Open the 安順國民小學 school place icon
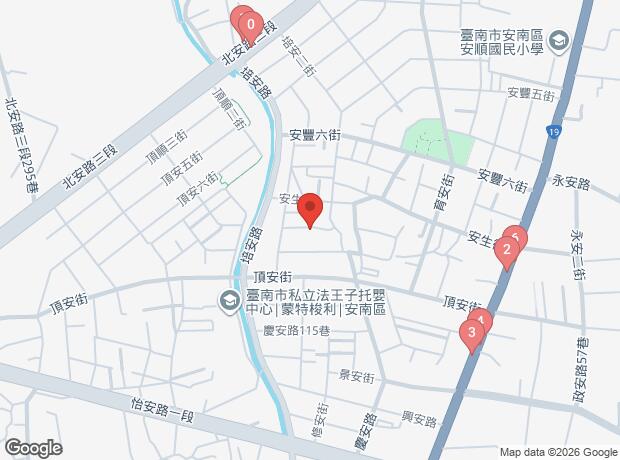620x460 pixels. tap(558, 41)
